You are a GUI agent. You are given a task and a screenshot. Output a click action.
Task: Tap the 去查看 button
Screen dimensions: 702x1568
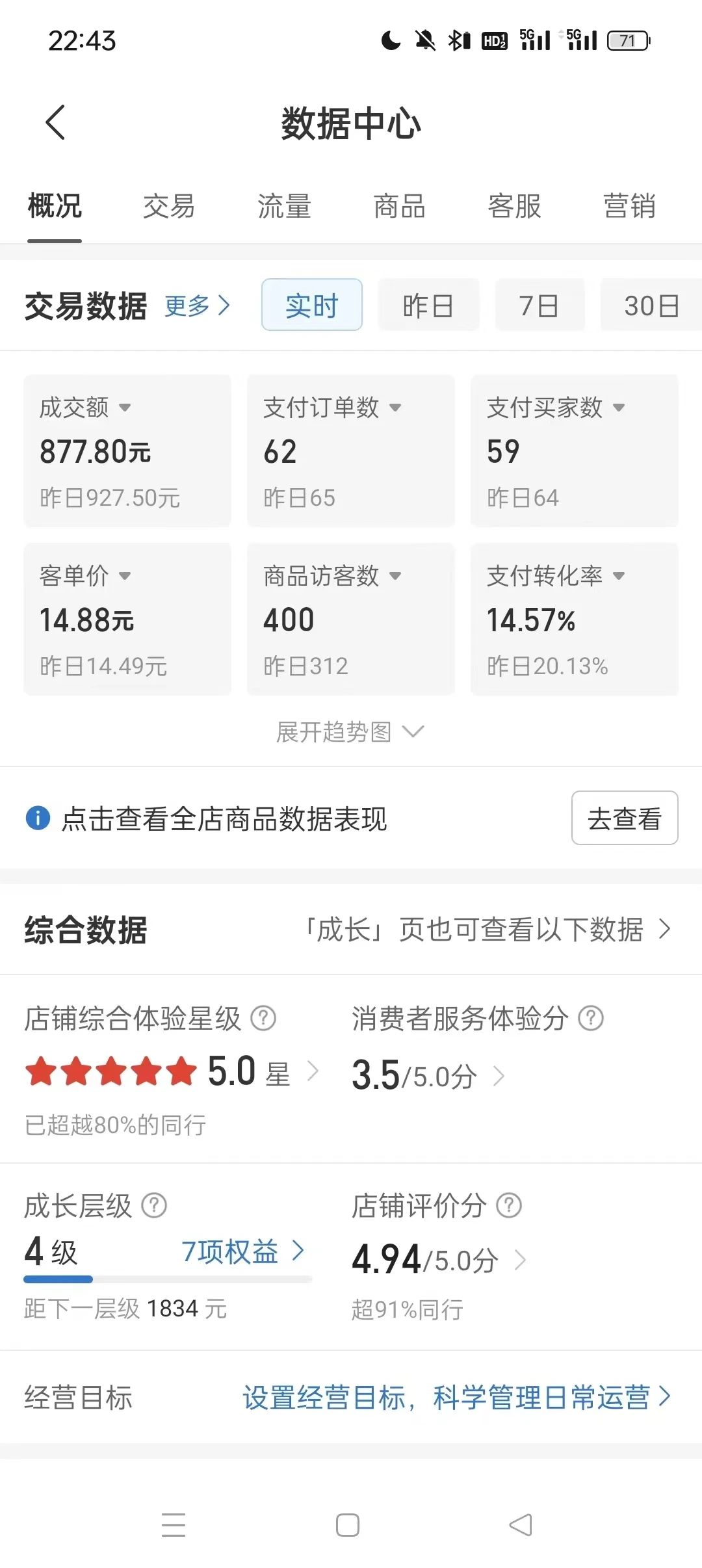click(x=624, y=818)
